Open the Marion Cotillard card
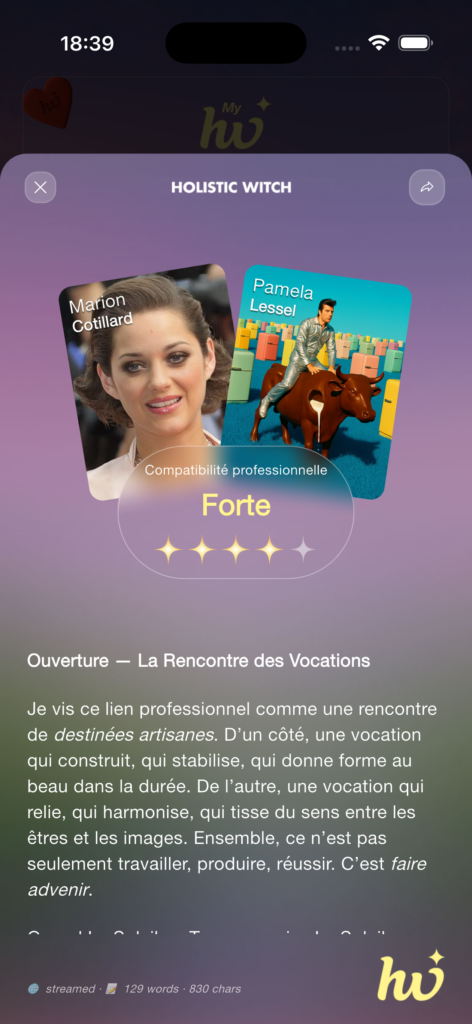The height and width of the screenshot is (1024, 472). click(x=147, y=381)
